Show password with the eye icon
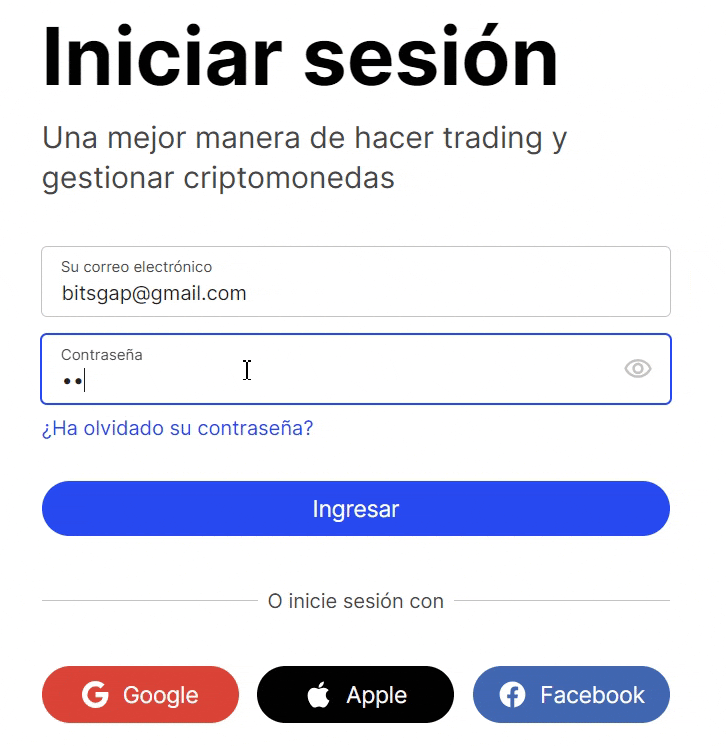The image size is (726, 746). click(637, 369)
